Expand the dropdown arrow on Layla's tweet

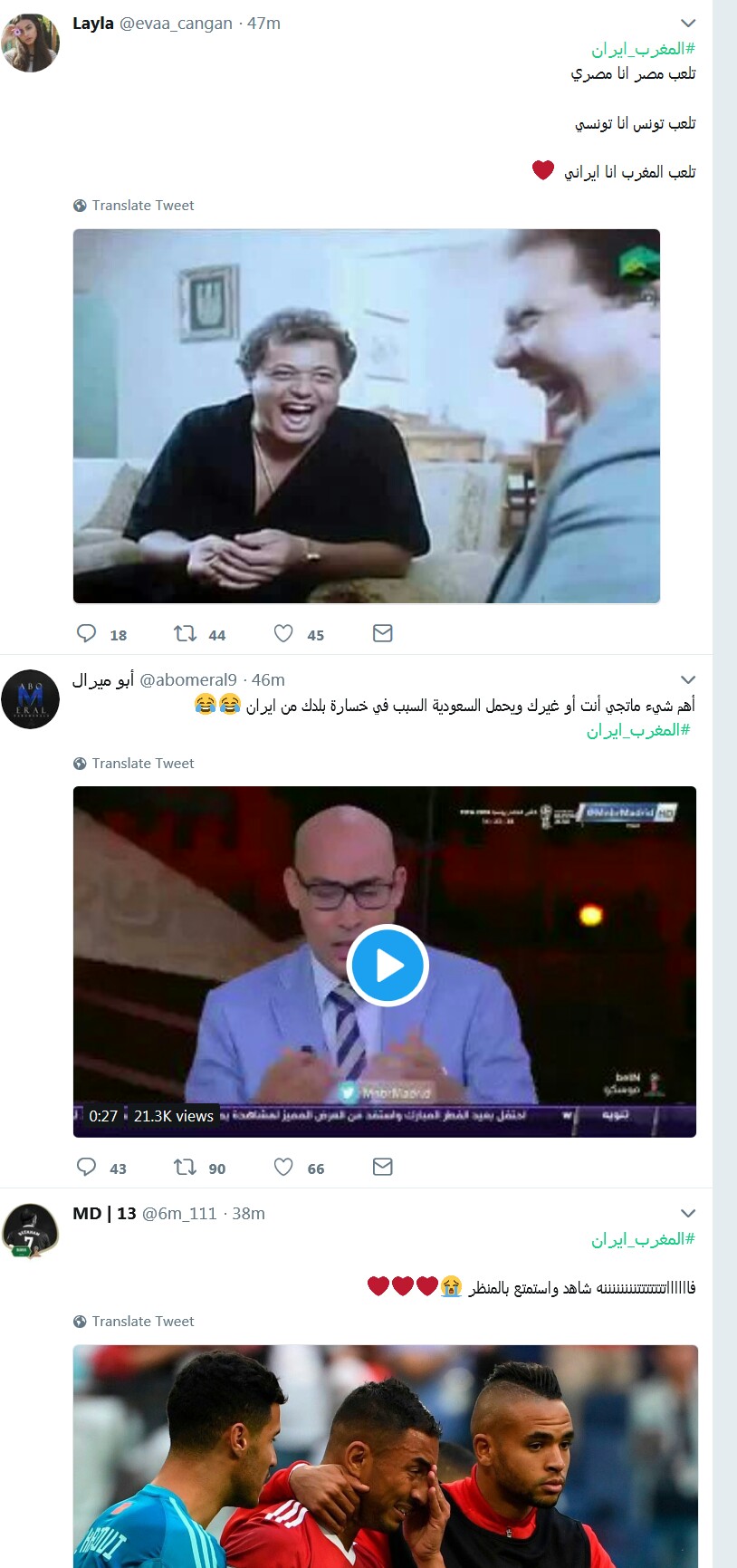click(688, 23)
